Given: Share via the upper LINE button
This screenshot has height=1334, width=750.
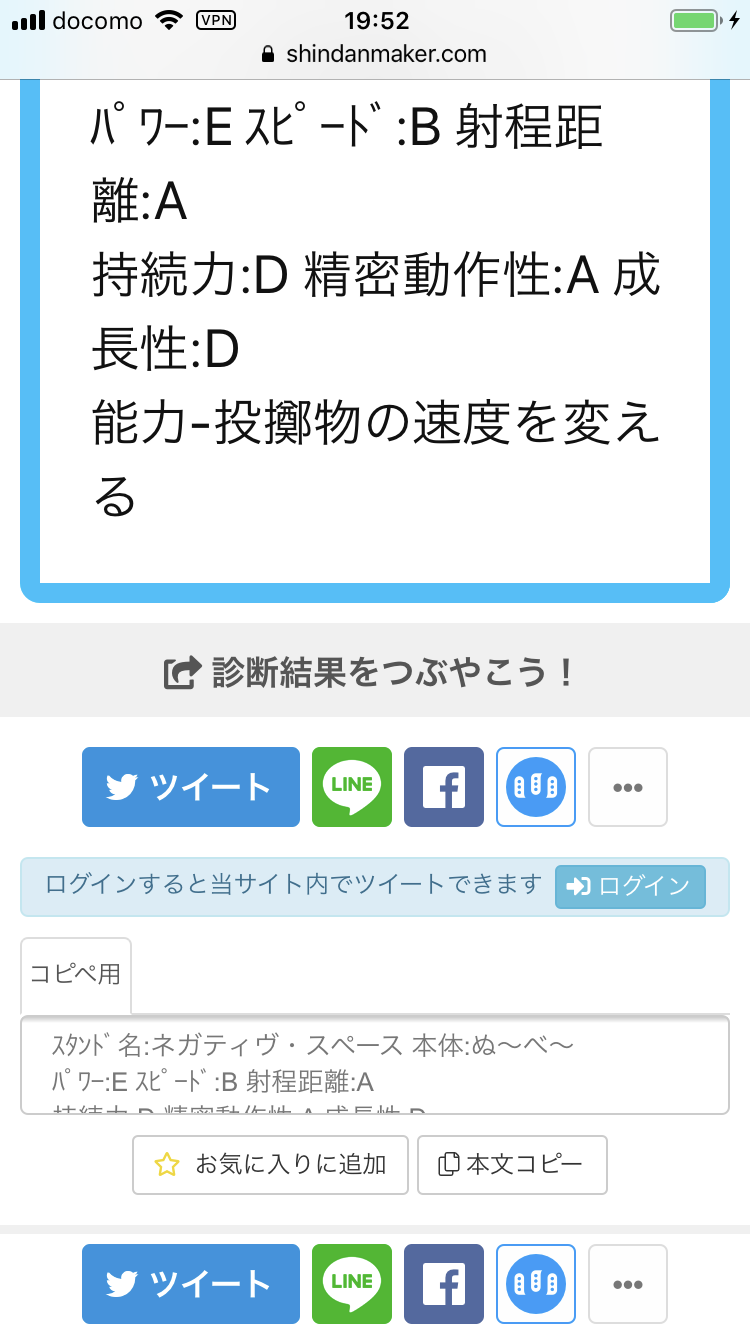Looking at the screenshot, I should (352, 787).
